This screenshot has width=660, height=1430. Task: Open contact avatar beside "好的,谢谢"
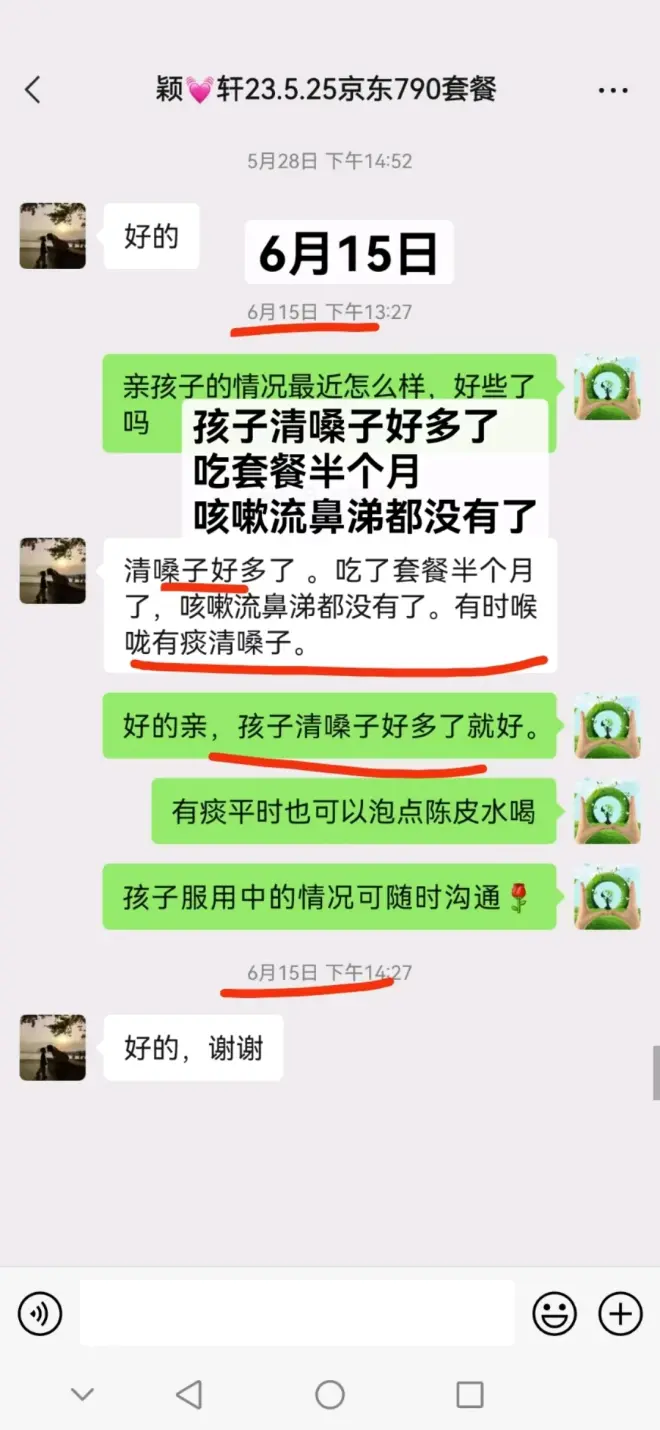(x=52, y=1047)
